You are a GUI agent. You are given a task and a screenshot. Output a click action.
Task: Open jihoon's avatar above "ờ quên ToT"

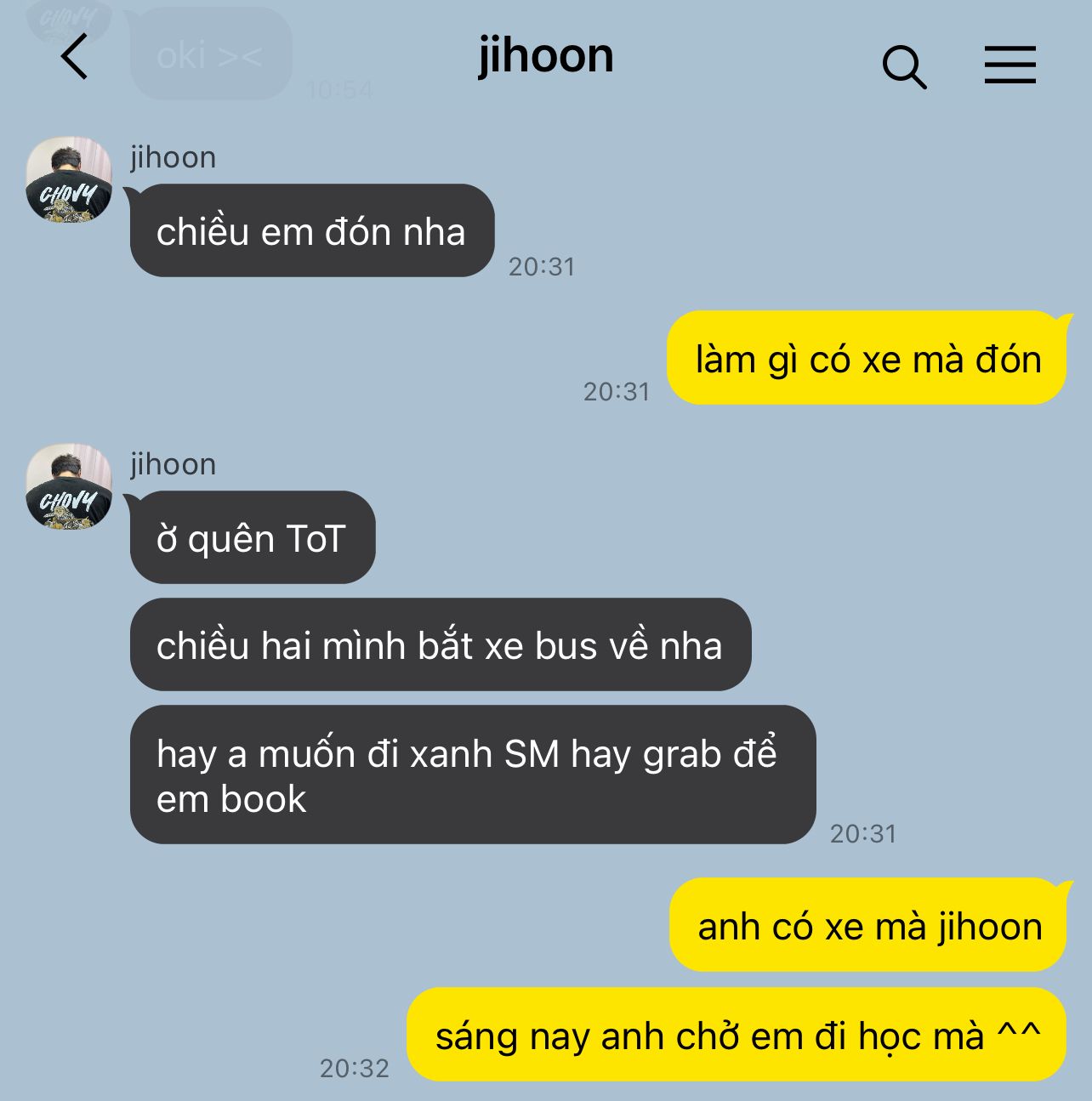tap(69, 485)
